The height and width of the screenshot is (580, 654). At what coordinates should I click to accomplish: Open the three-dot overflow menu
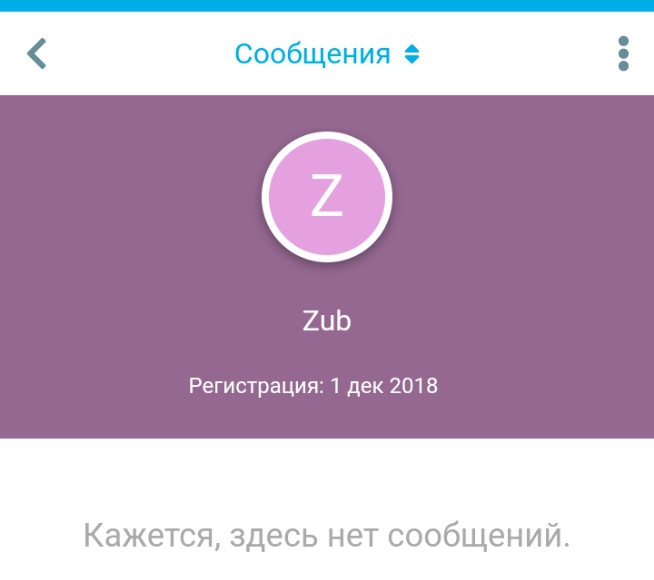point(623,54)
